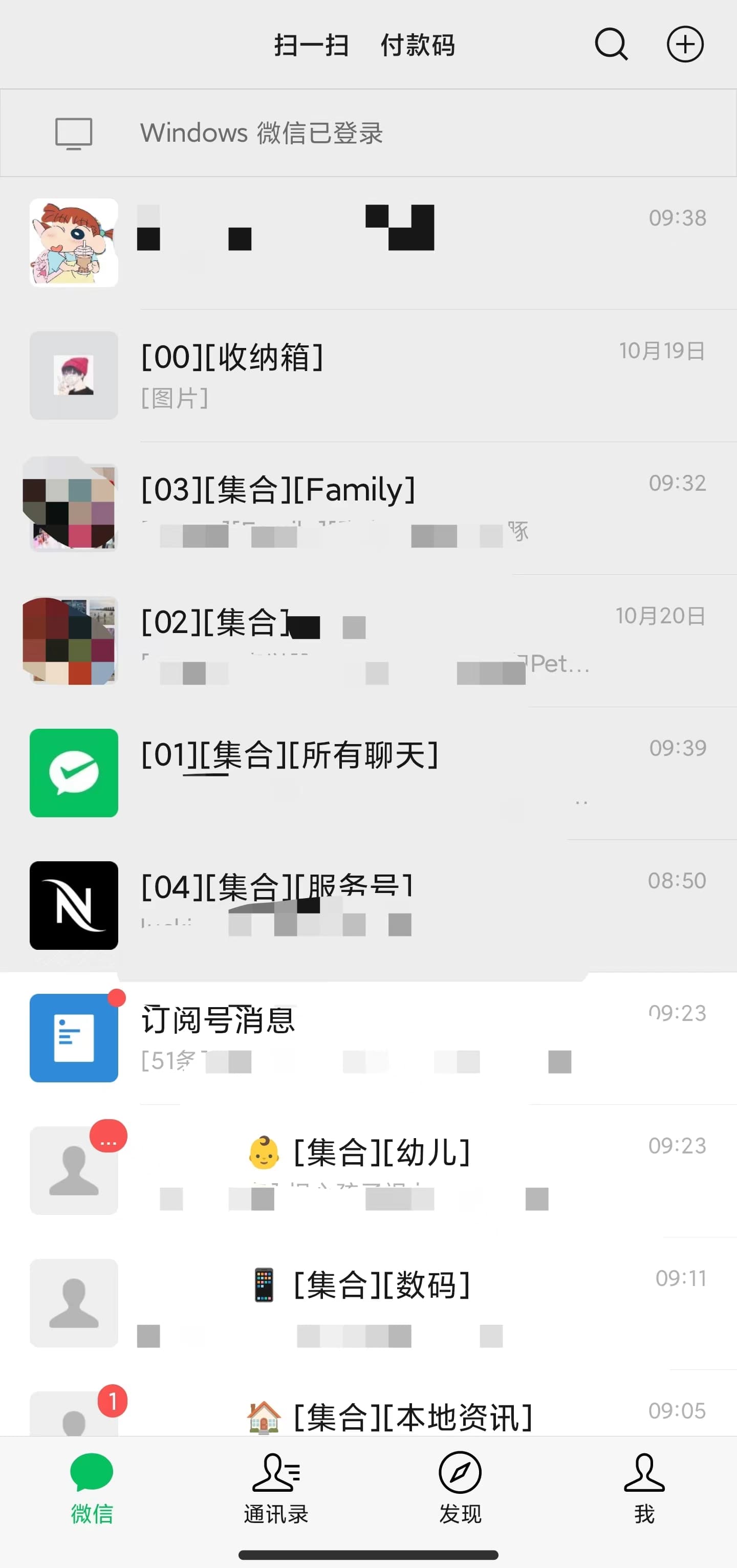
Task: Open 付款码 payment code
Action: click(418, 46)
